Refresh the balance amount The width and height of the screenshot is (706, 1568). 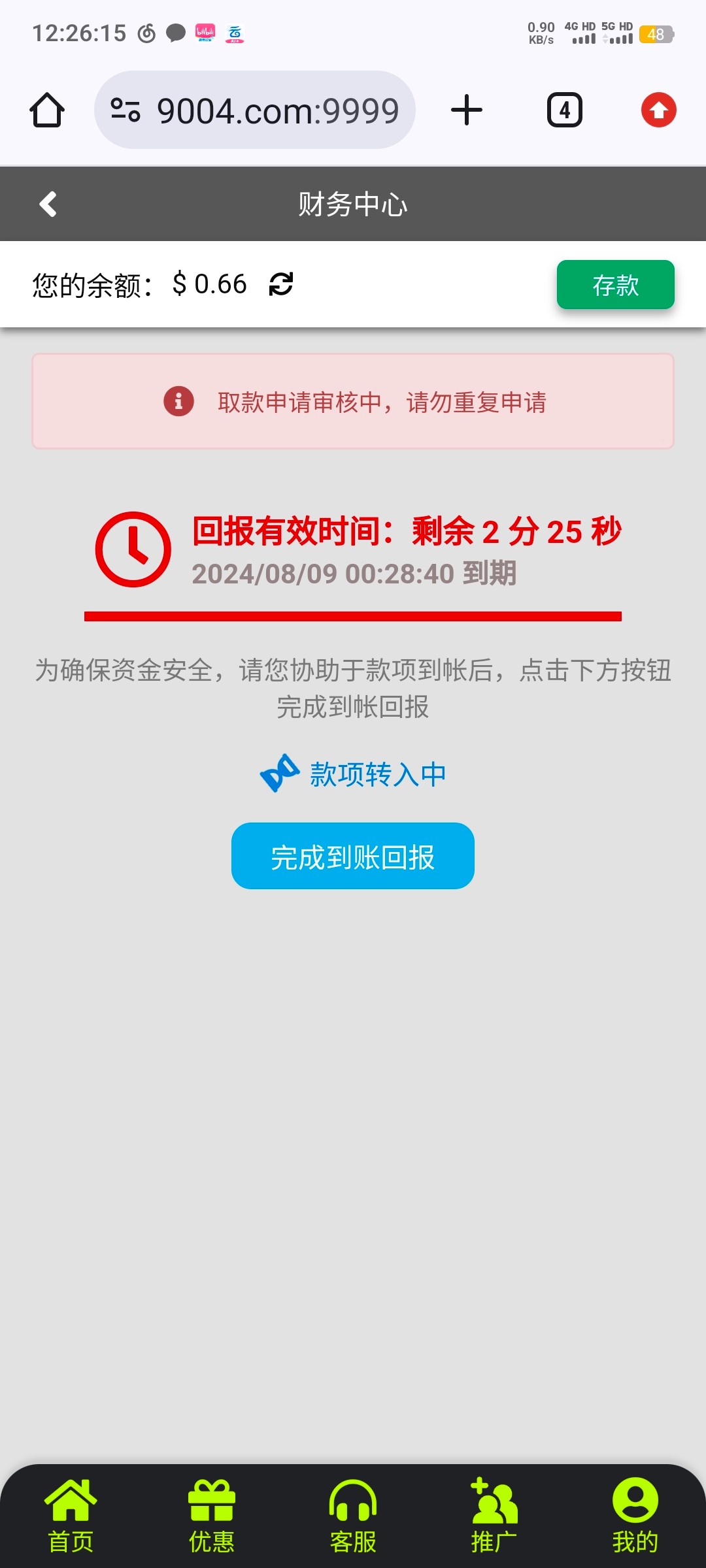[281, 284]
